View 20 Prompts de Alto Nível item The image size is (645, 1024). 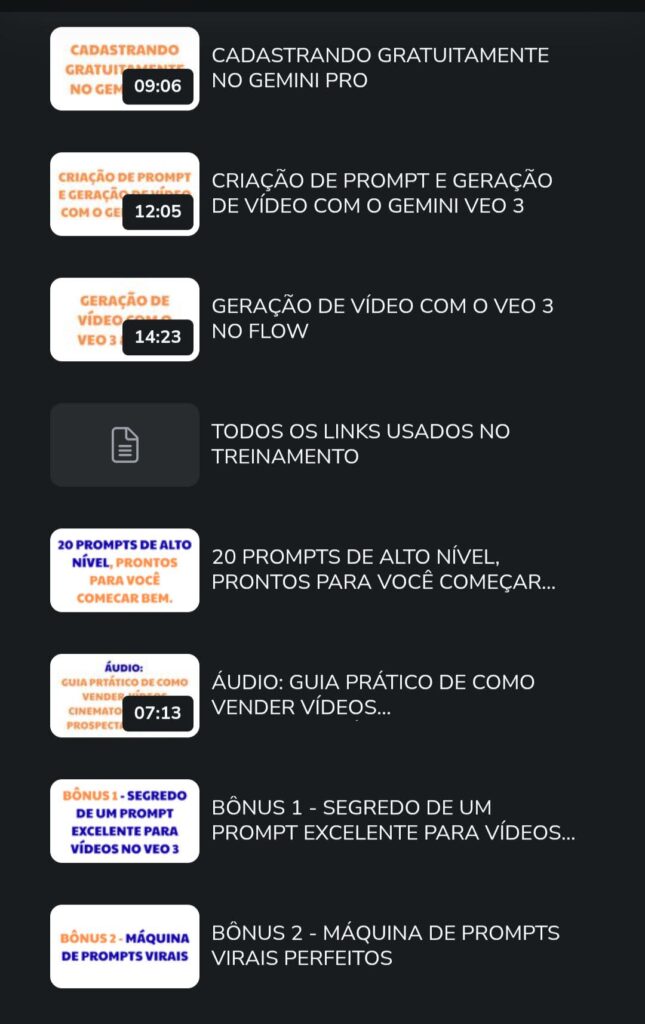click(383, 570)
